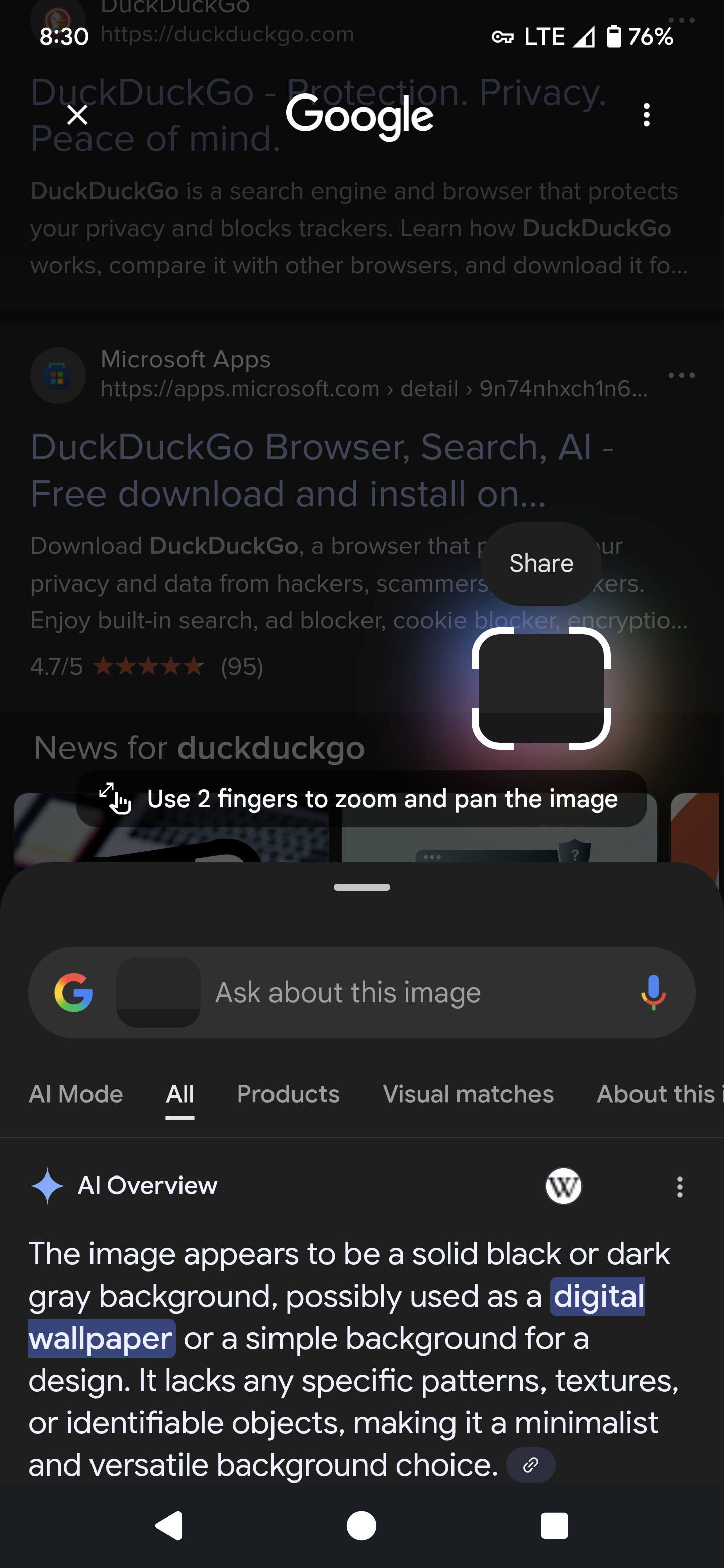Screen dimensions: 724x1568
Task: Open the About this image tab
Action: [x=658, y=1094]
